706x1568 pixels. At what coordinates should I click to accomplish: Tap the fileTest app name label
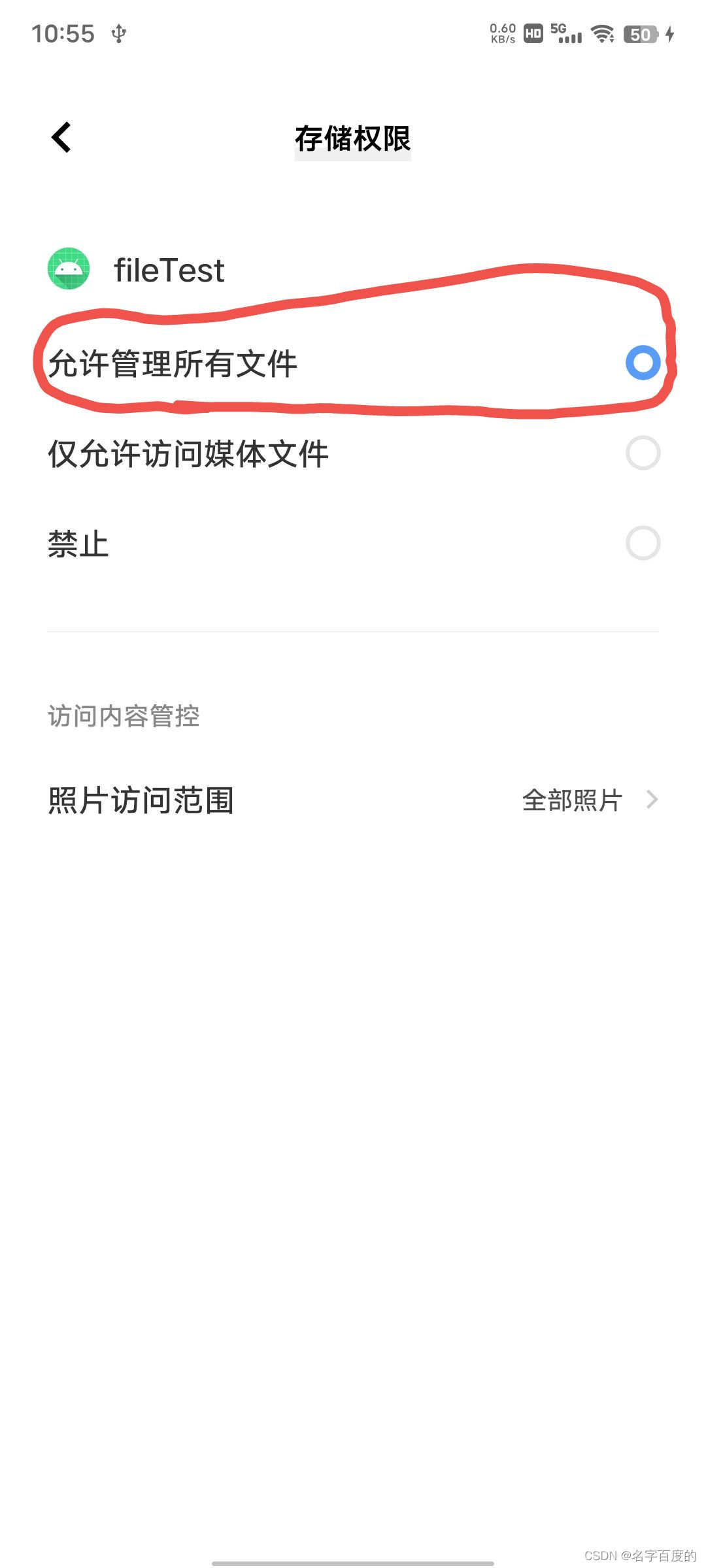[168, 270]
